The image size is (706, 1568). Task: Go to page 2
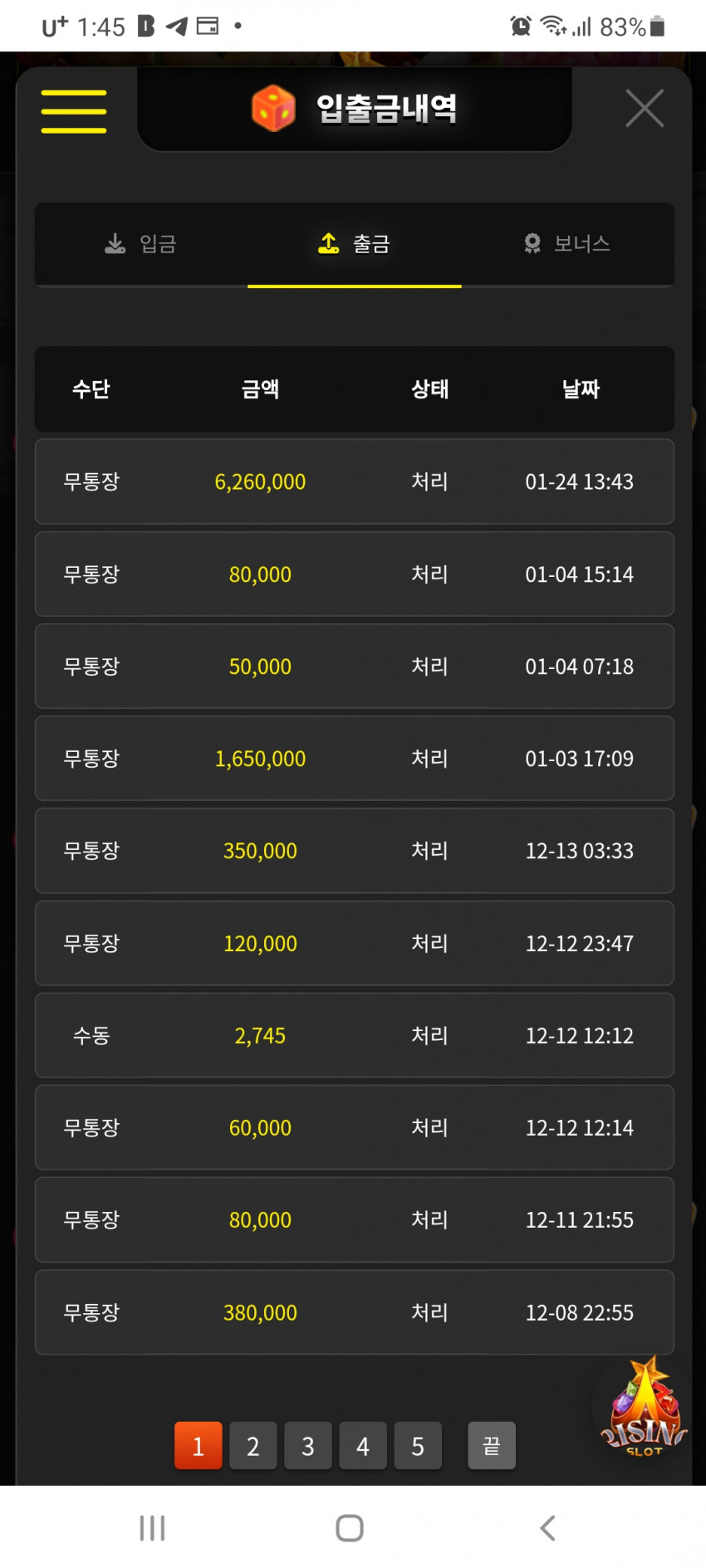(253, 1446)
